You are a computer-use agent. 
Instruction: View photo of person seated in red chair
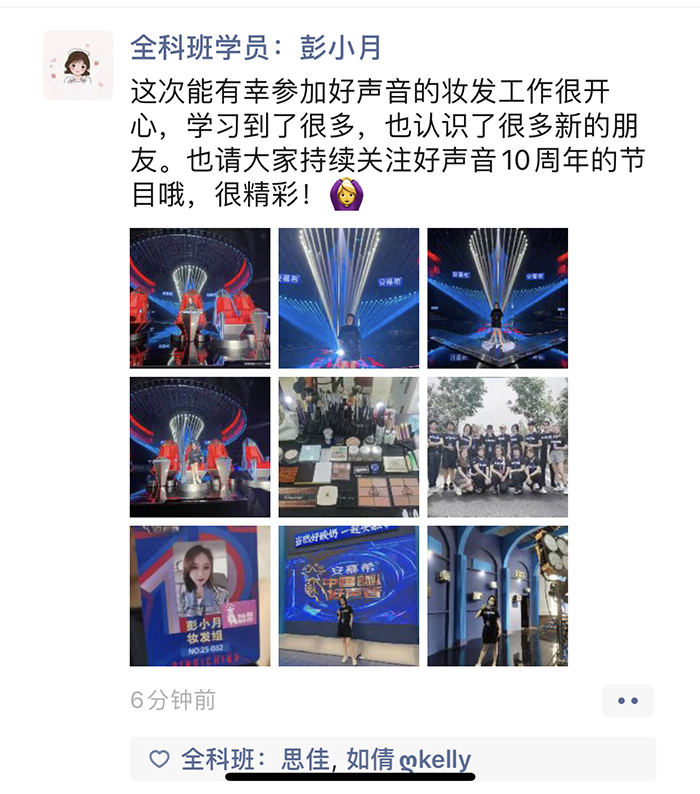tap(200, 298)
